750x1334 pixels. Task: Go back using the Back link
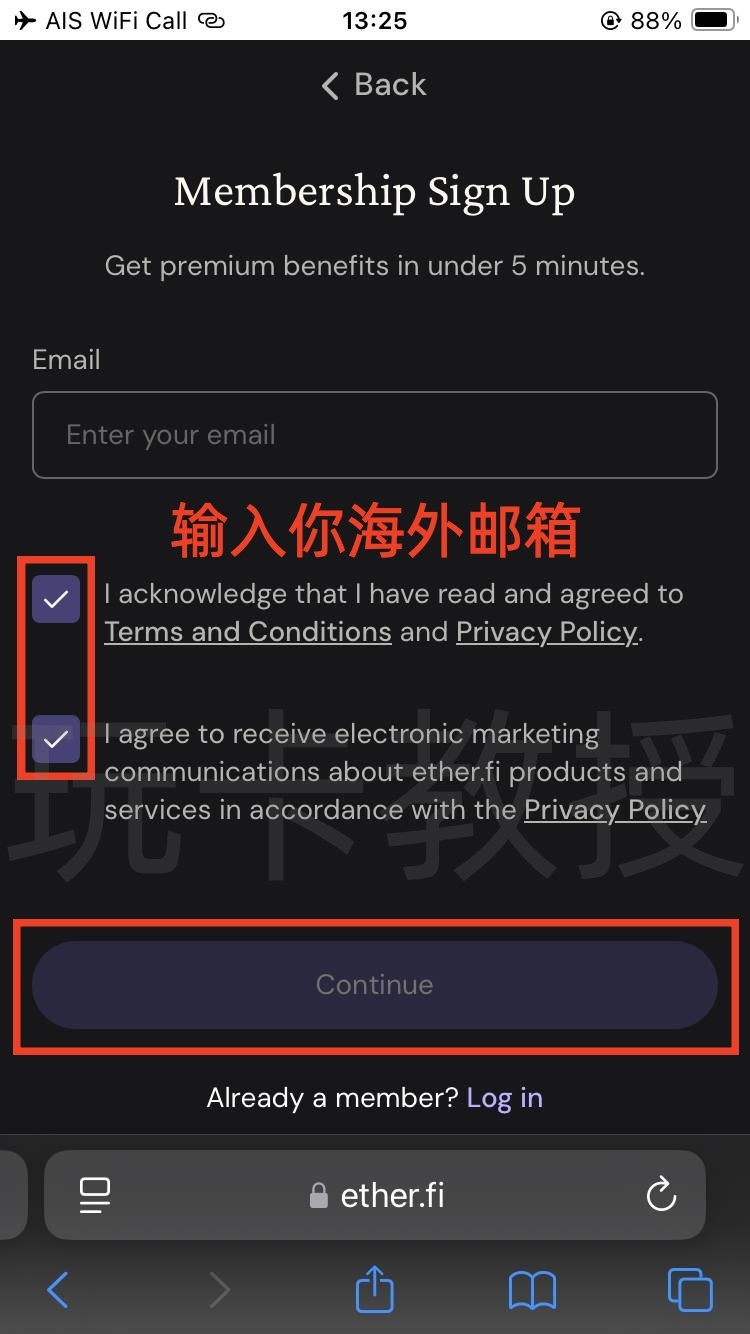point(374,85)
